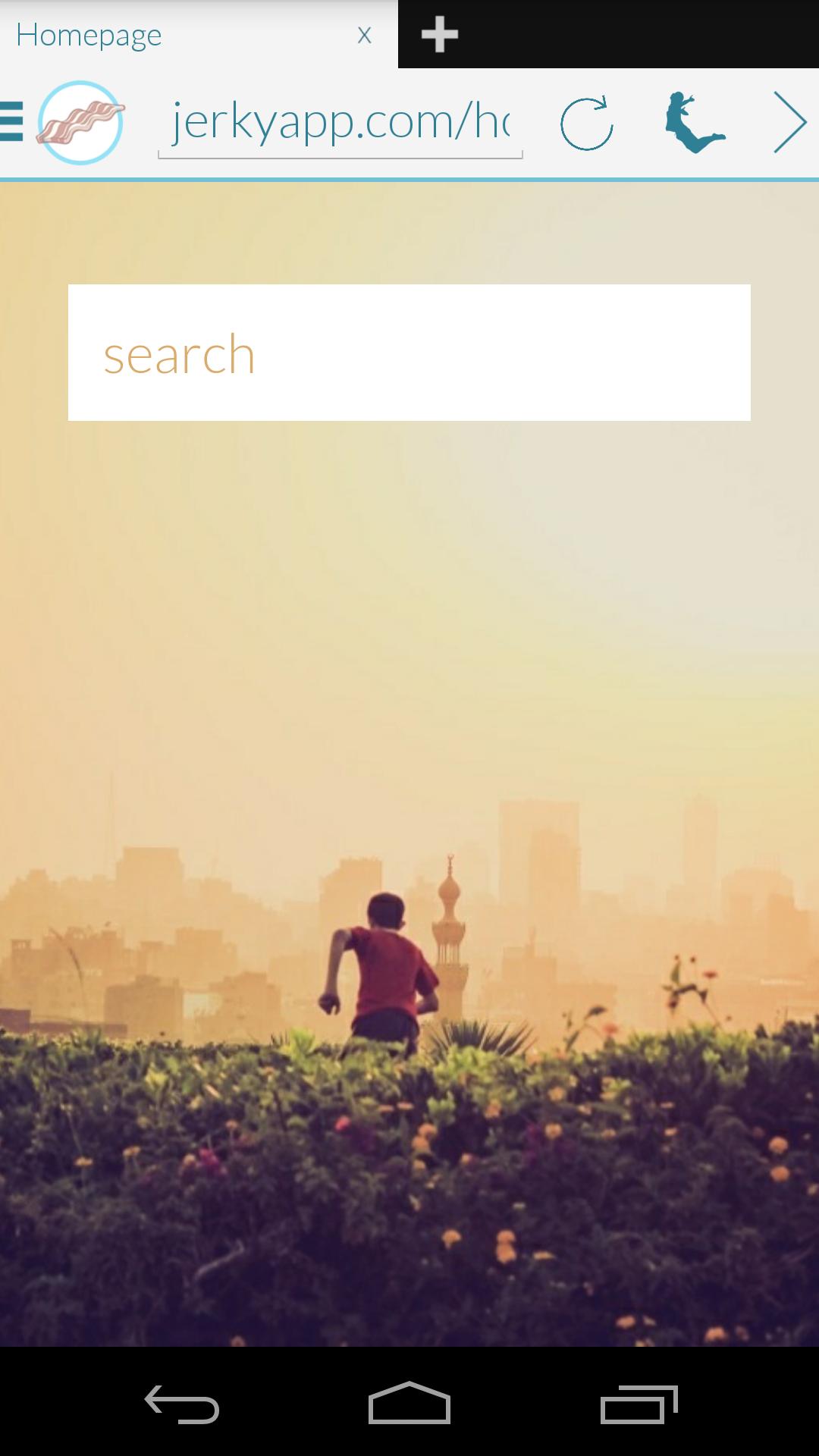Switch to the Homepage tab
Image resolution: width=819 pixels, height=1456 pixels.
(152, 35)
